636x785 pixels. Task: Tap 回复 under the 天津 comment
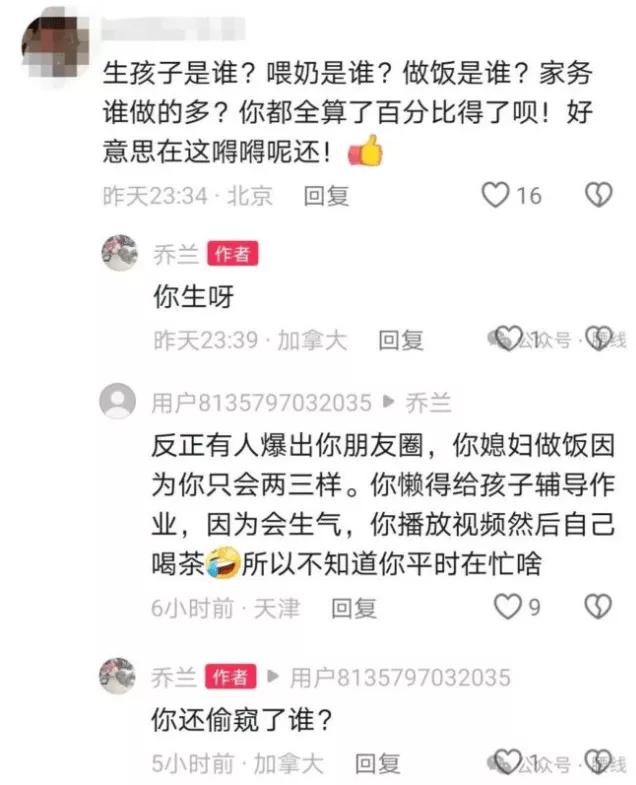tap(354, 607)
